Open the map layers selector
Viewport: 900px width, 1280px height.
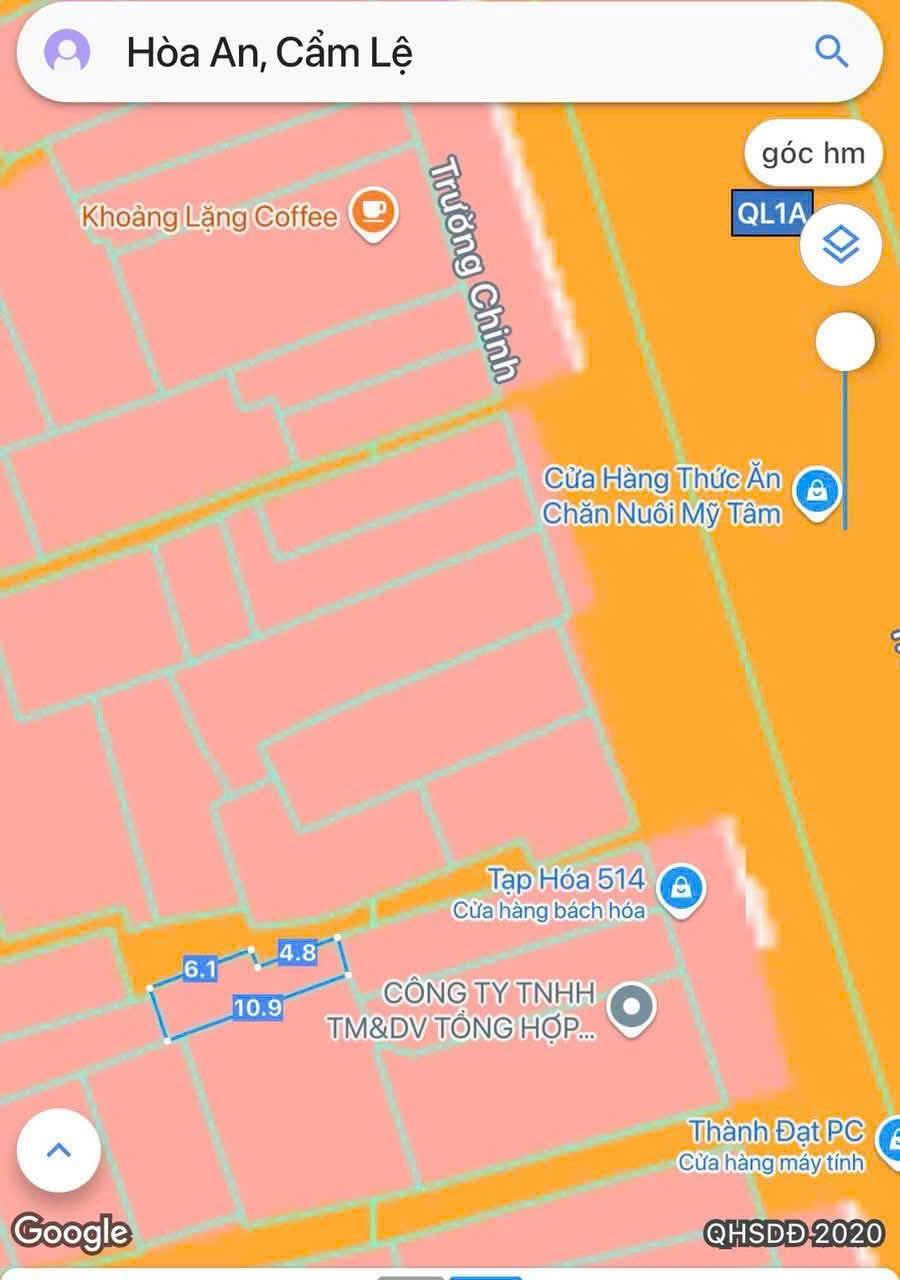coord(840,244)
